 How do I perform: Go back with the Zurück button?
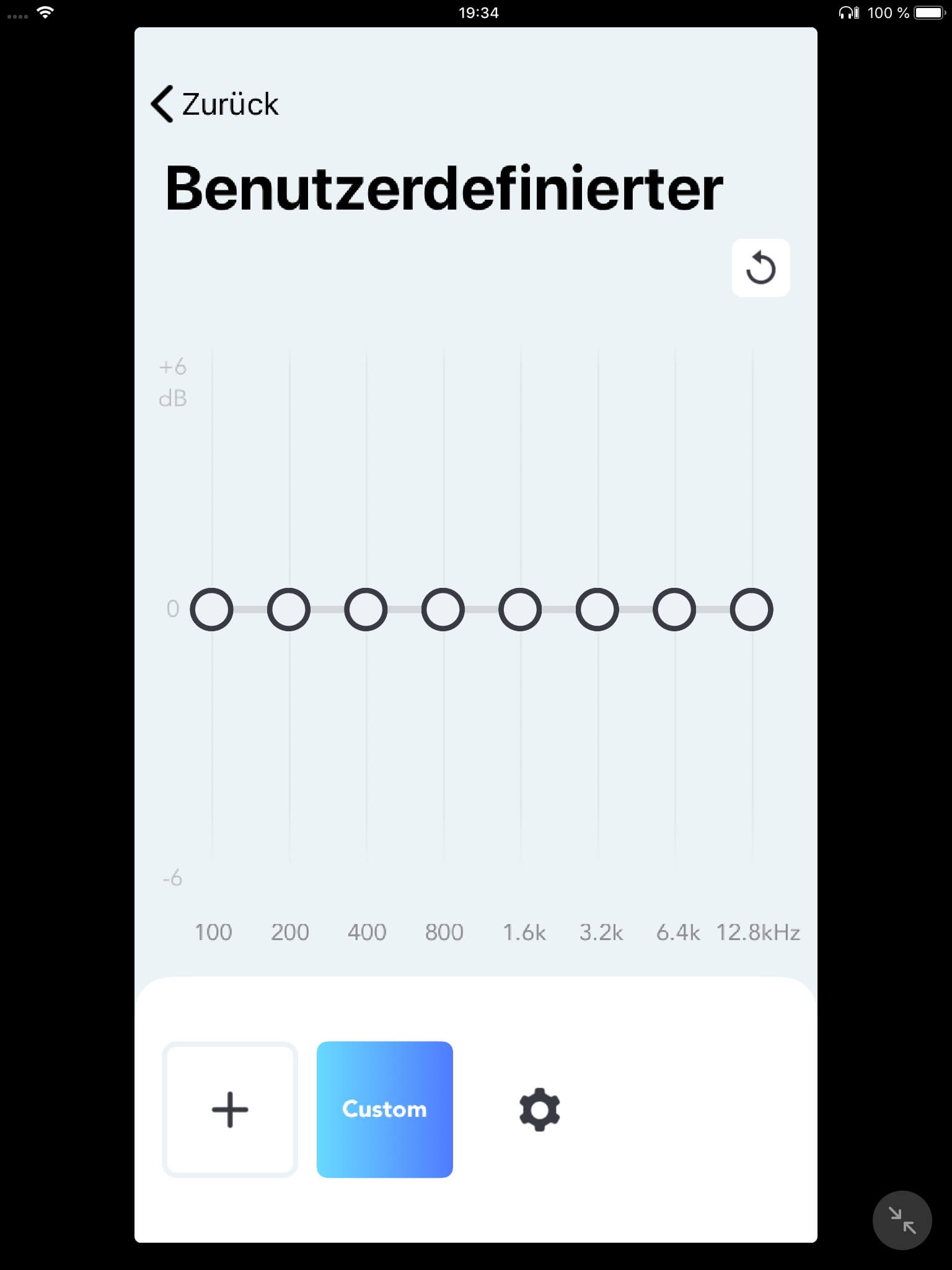[214, 104]
